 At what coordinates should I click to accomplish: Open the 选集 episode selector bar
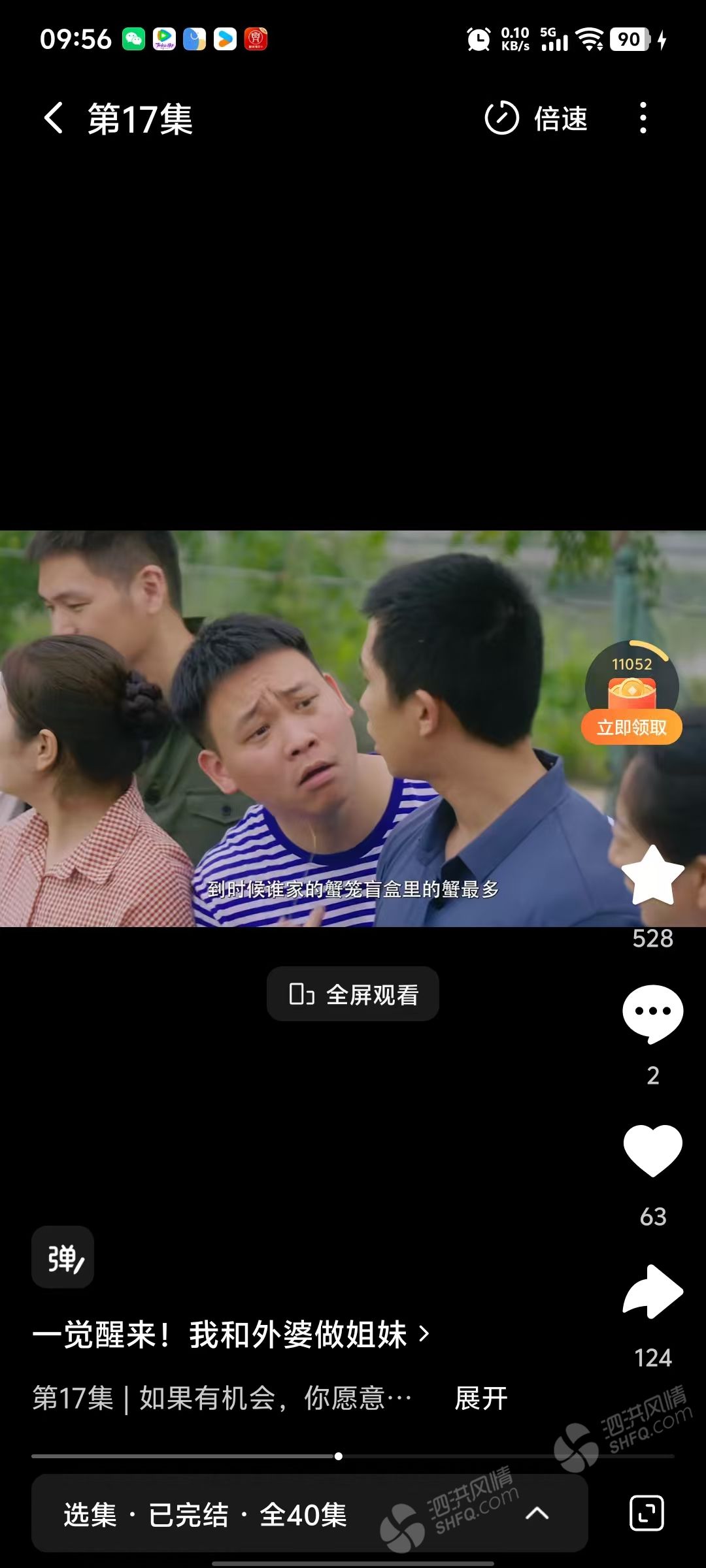309,1514
